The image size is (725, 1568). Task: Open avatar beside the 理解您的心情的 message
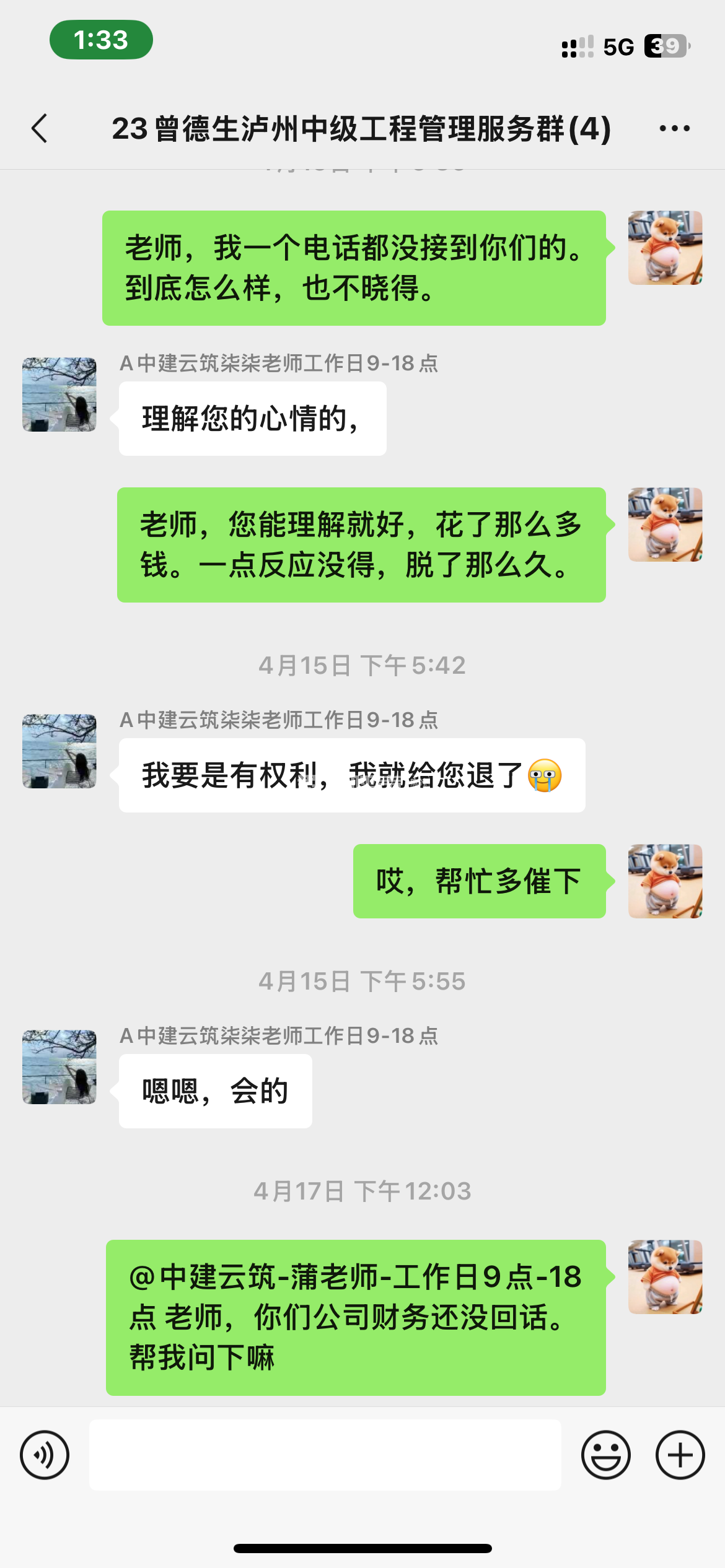click(59, 394)
